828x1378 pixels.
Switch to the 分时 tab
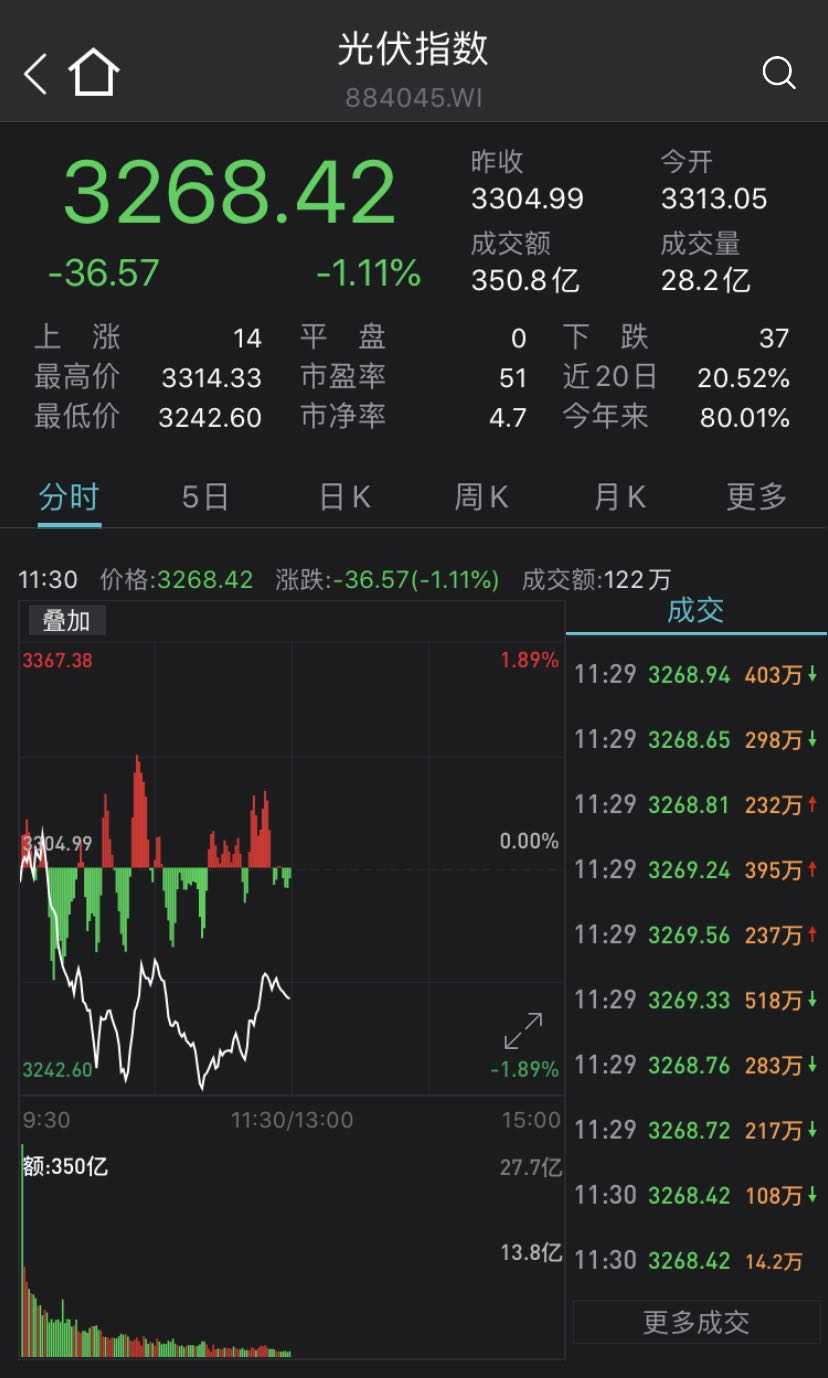click(x=69, y=496)
